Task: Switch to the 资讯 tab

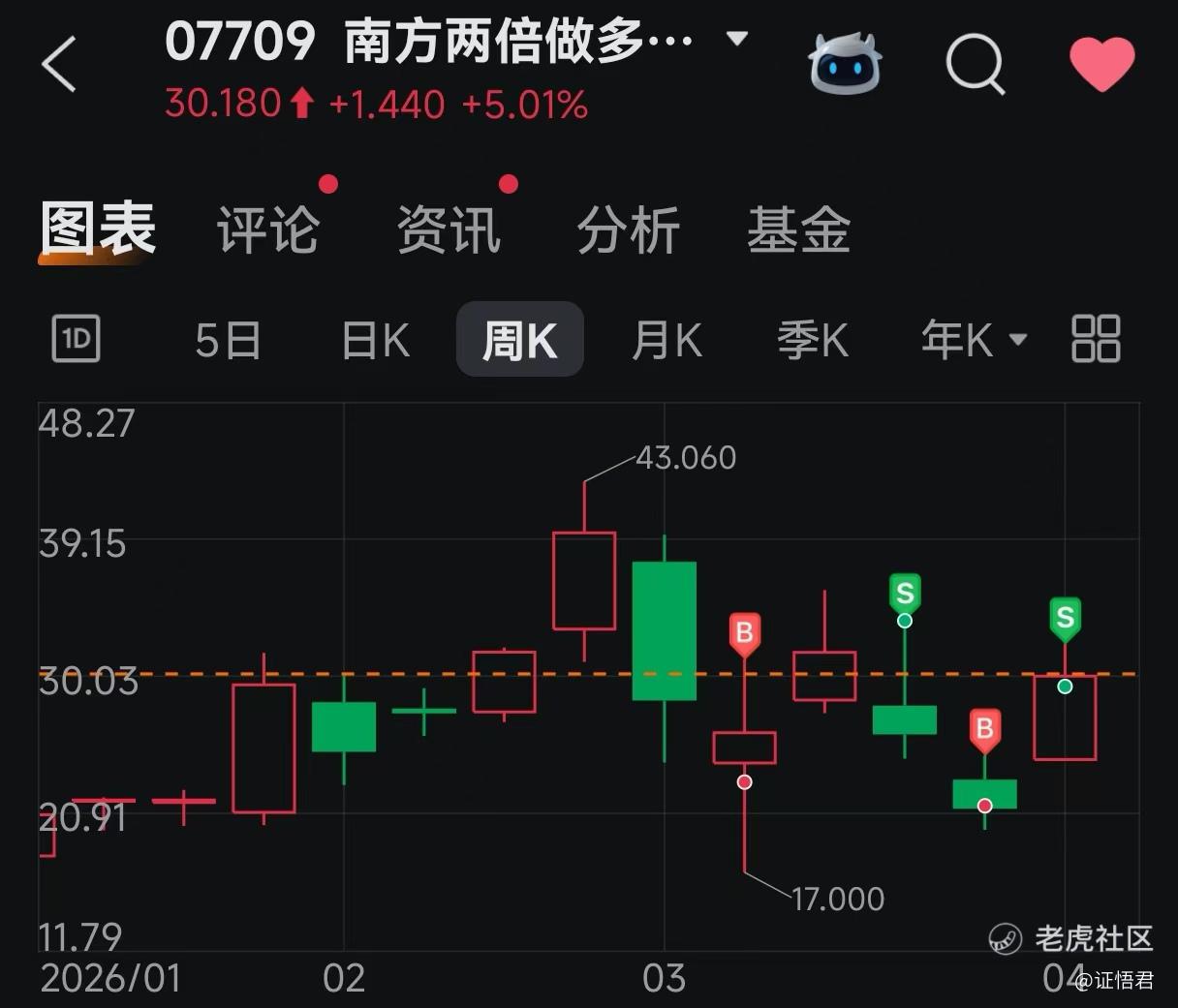Action: [x=448, y=231]
